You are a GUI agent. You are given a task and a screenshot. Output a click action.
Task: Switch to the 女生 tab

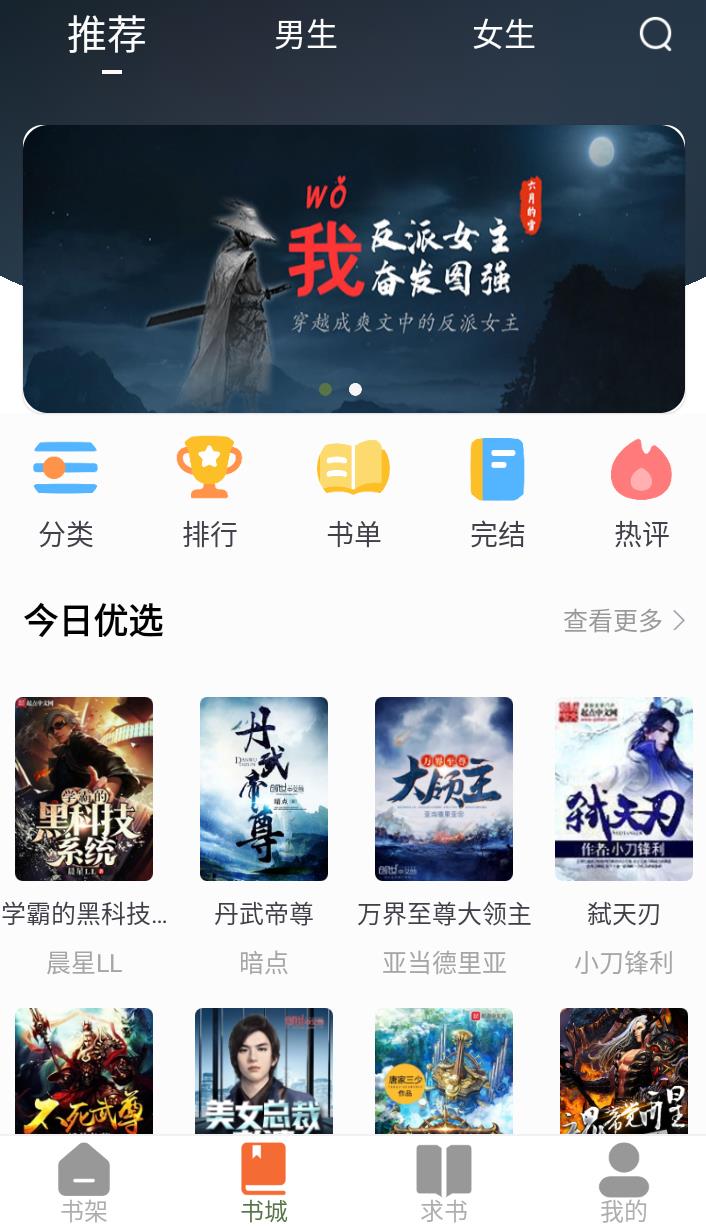tap(504, 36)
